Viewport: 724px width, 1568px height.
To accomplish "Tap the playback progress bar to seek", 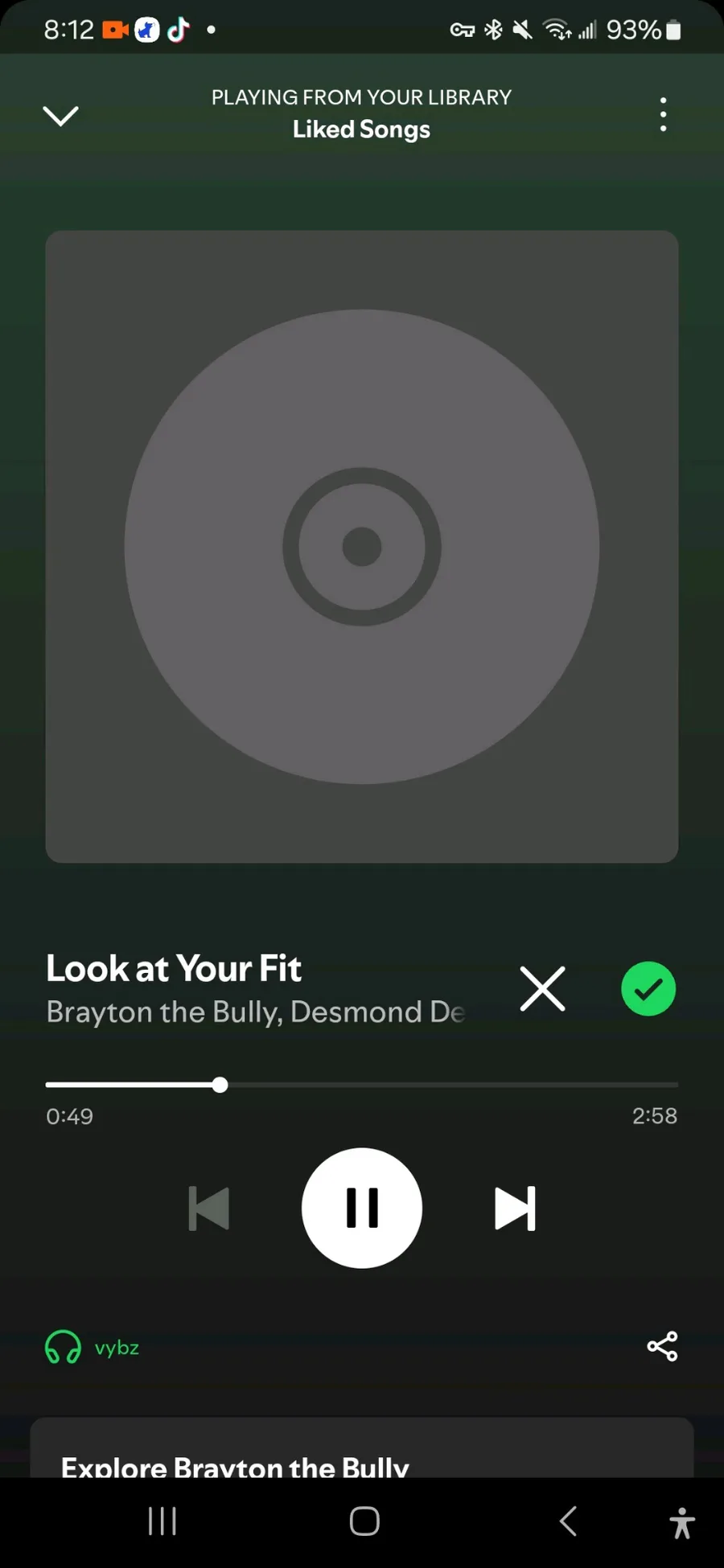I will click(x=362, y=1085).
